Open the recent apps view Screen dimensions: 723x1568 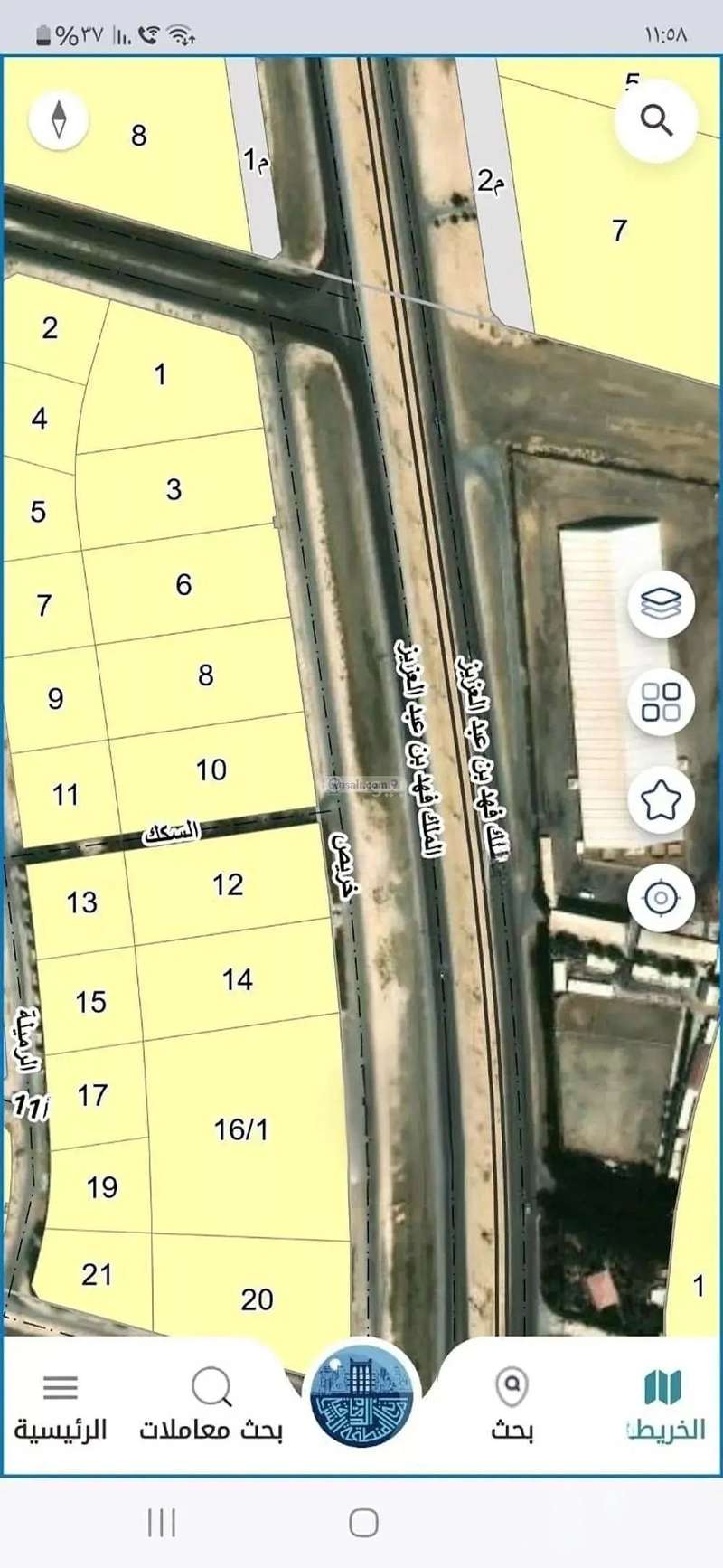162,1523
